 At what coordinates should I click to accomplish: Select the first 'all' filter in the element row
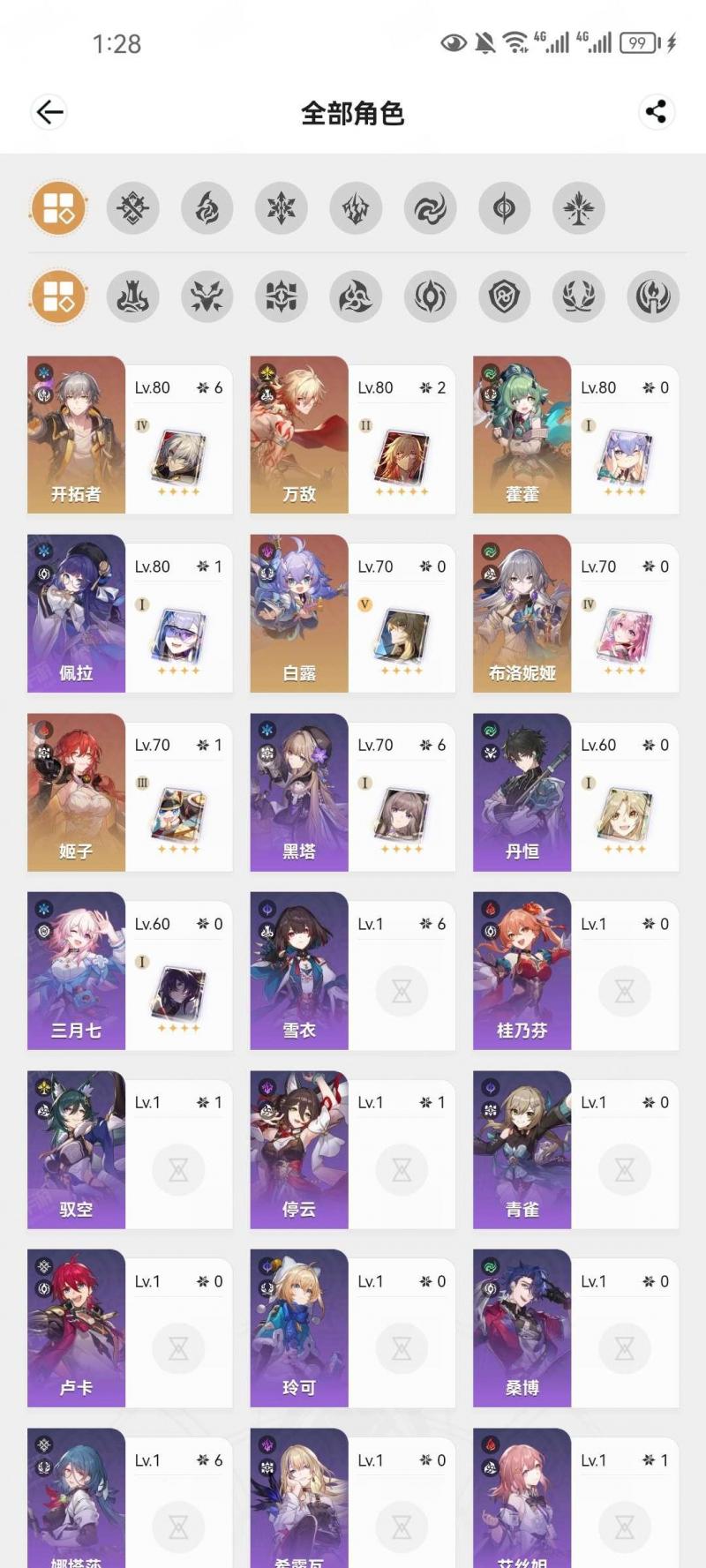tap(59, 208)
